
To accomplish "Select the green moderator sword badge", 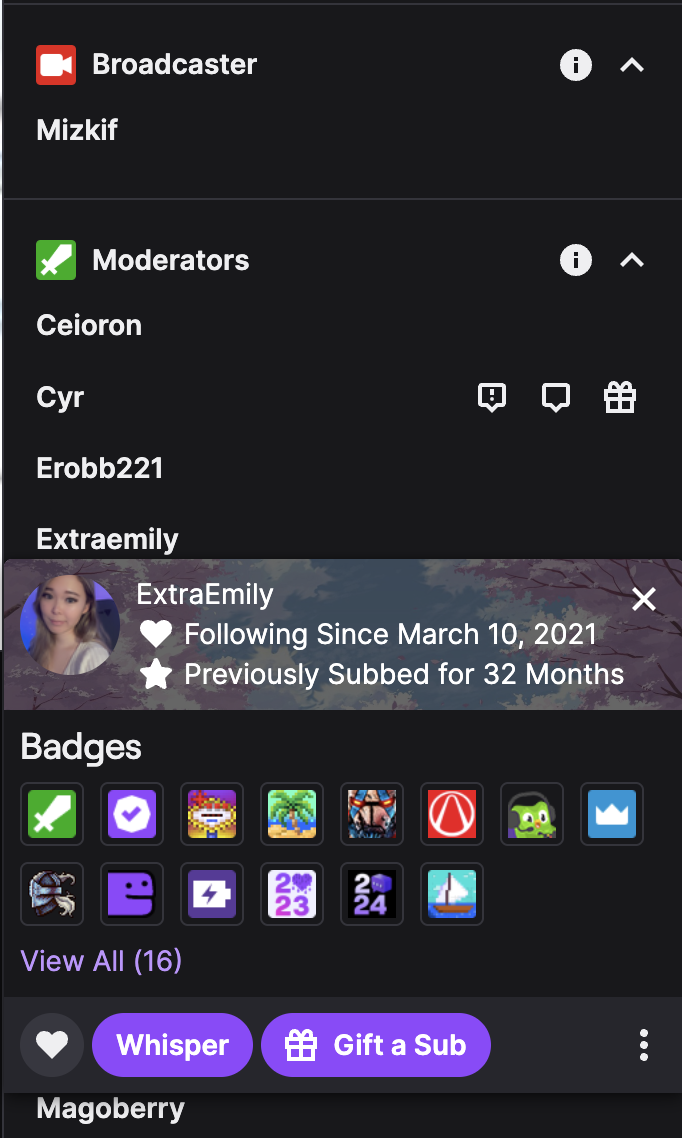I will point(52,814).
